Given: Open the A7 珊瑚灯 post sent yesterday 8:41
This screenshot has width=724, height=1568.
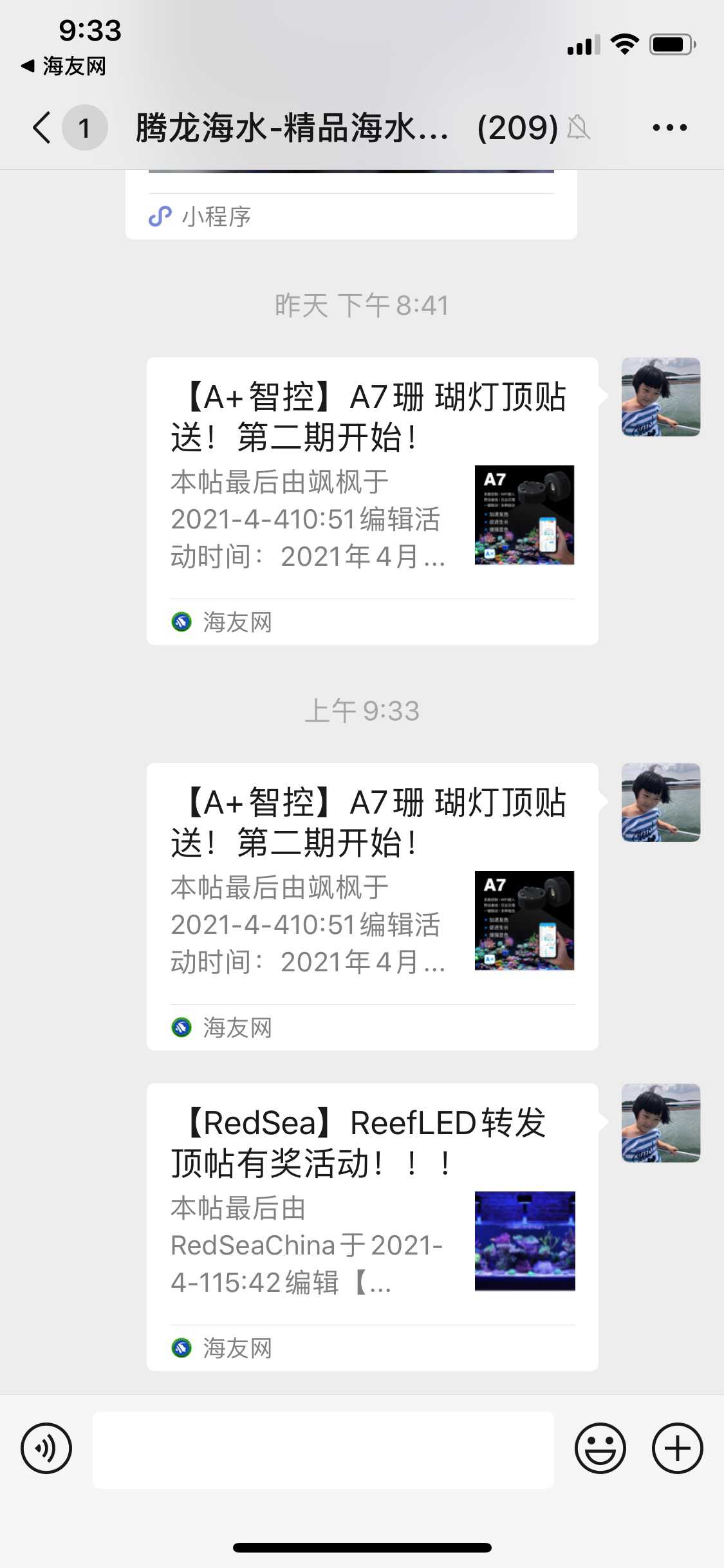Looking at the screenshot, I should 372,501.
